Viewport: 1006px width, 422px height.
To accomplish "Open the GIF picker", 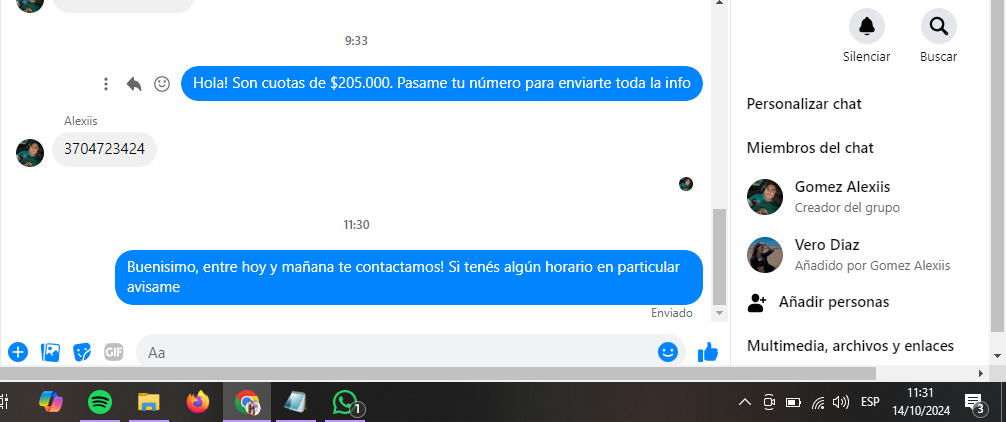I will point(114,352).
